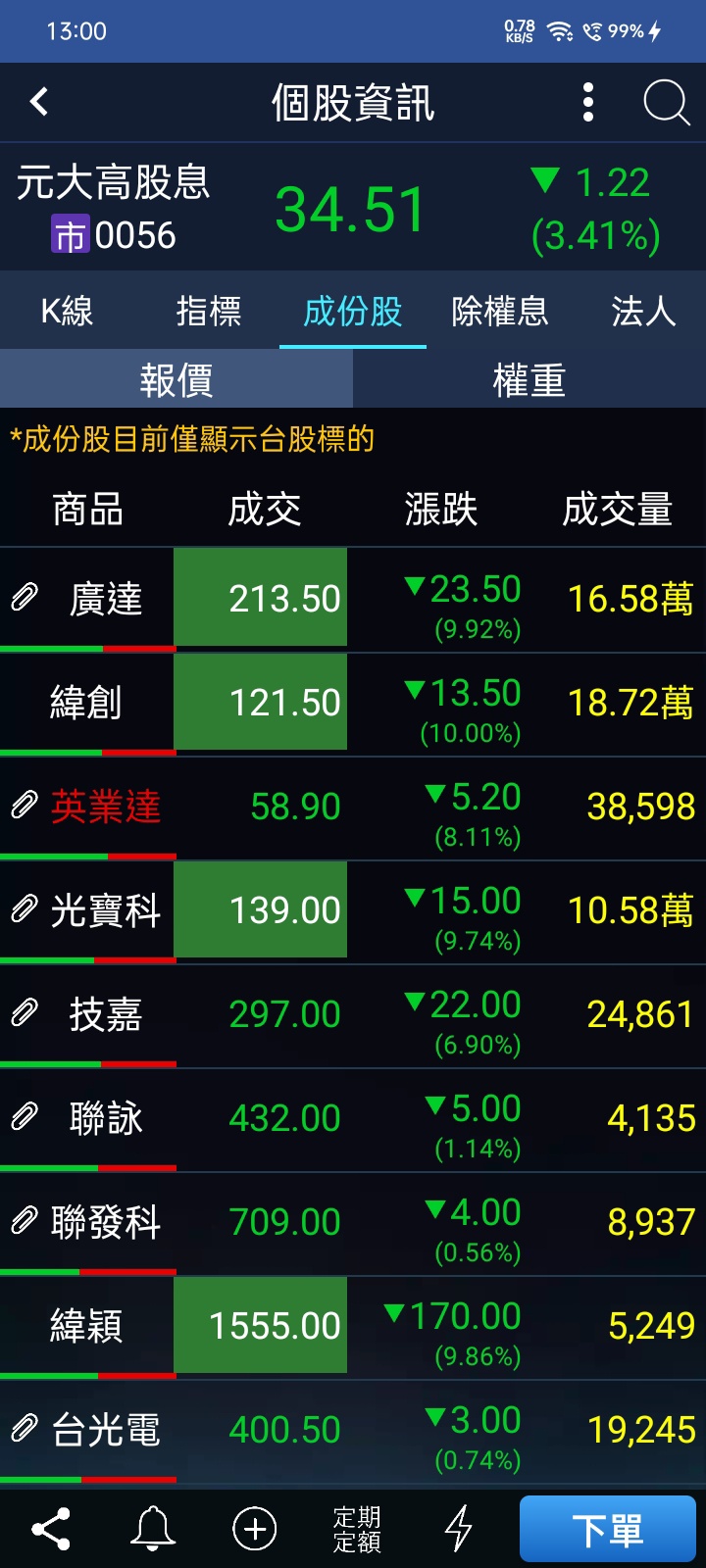View 英業達 stock details
The height and width of the screenshot is (1568, 706).
[x=353, y=807]
